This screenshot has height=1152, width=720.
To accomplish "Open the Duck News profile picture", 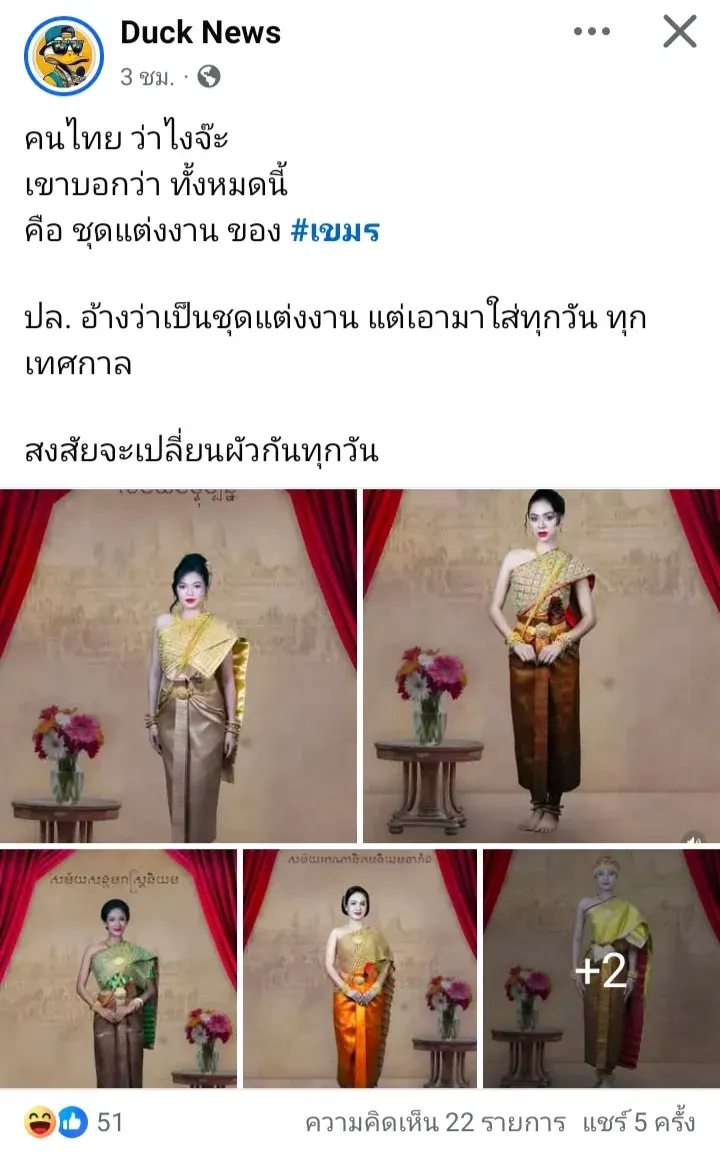I will [64, 56].
